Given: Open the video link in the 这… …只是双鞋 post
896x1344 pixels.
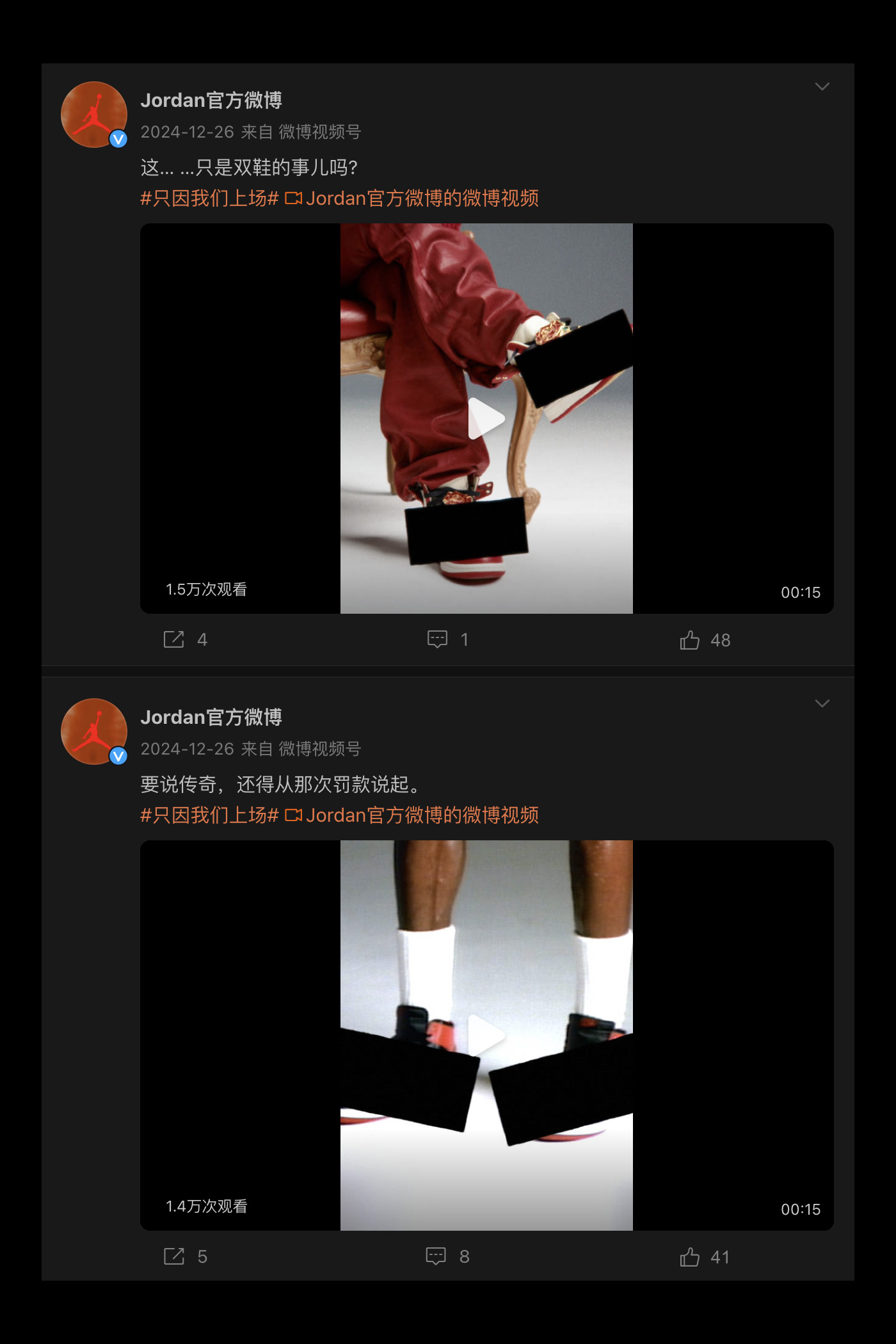Looking at the screenshot, I should coord(412,198).
